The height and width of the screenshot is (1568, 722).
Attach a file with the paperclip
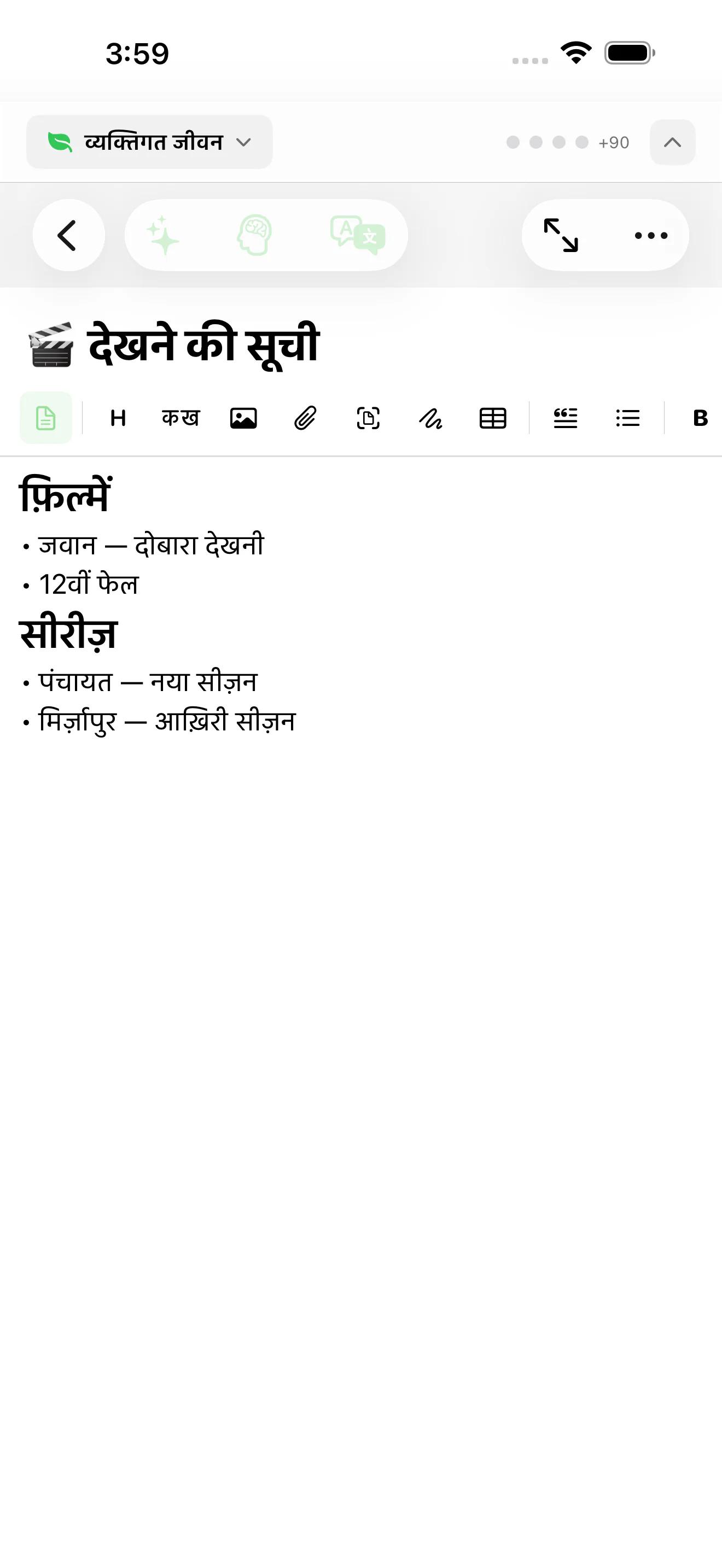point(306,418)
